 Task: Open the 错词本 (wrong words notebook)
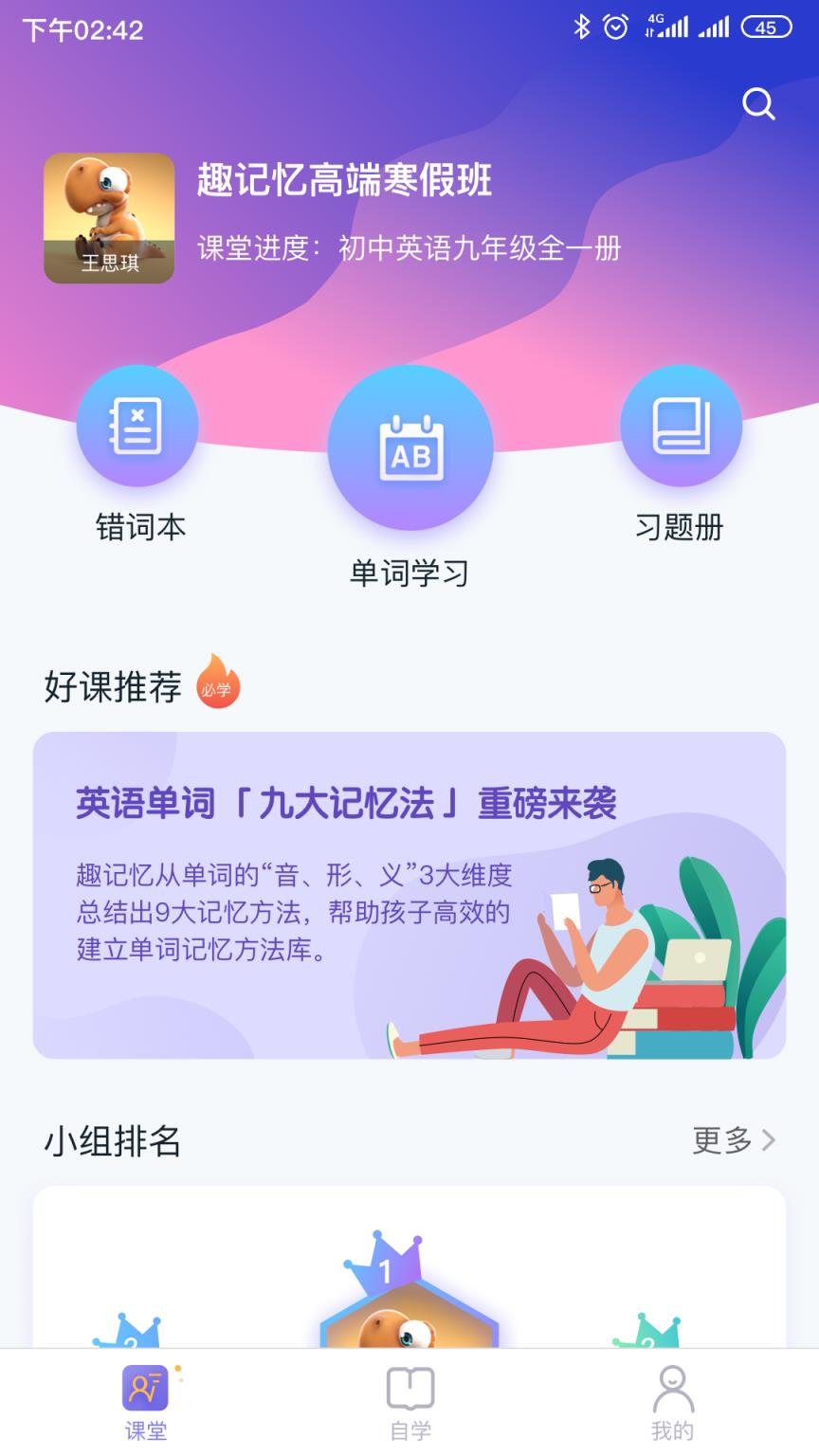(137, 426)
